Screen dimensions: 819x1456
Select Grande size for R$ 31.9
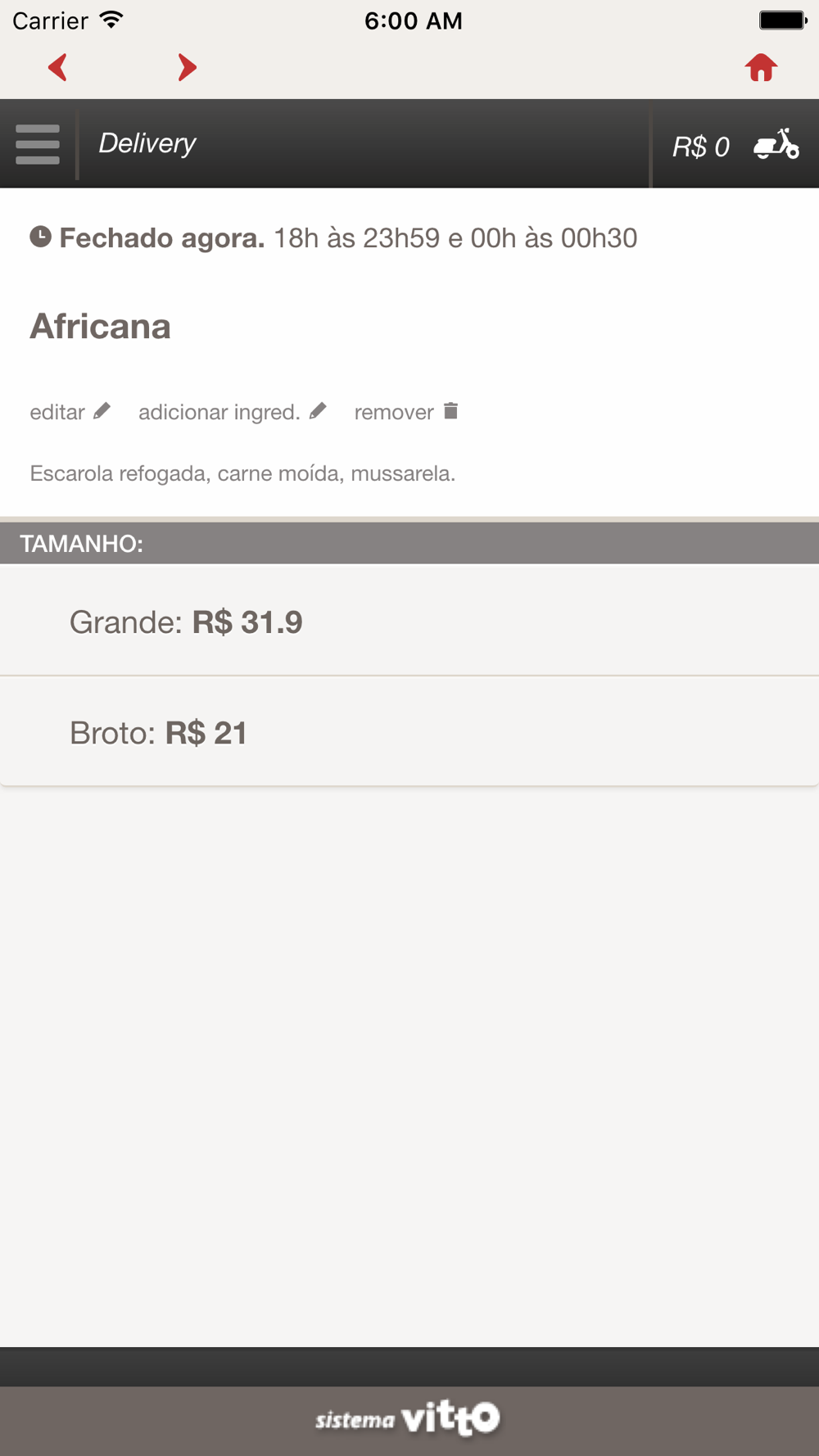click(x=409, y=621)
